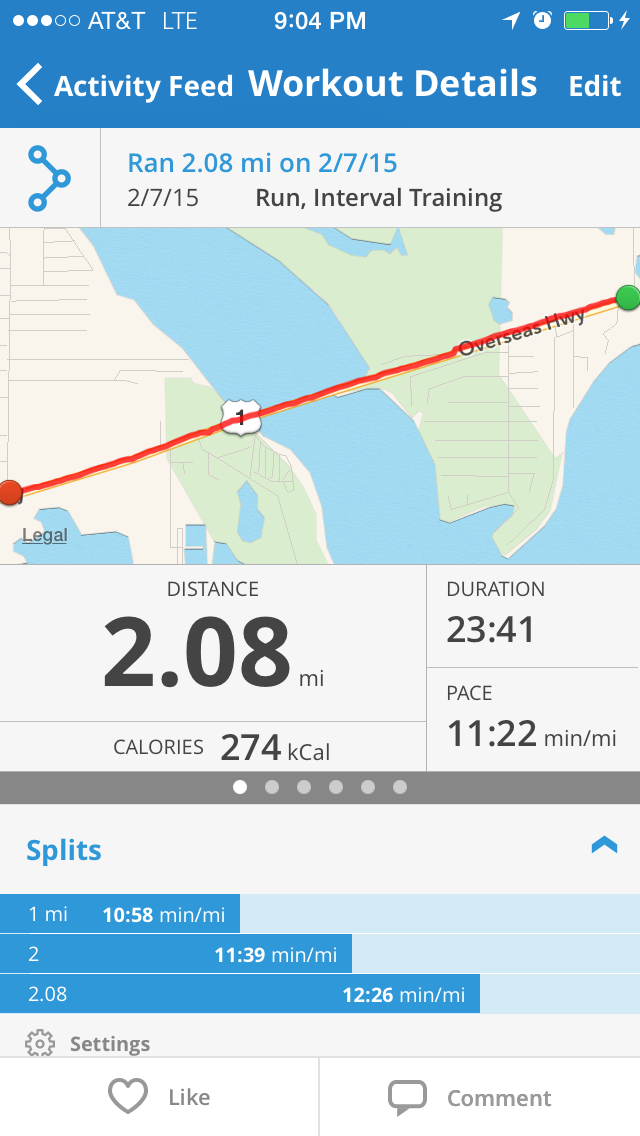Viewport: 640px width, 1136px height.
Task: Collapse the Splits section
Action: tap(604, 846)
